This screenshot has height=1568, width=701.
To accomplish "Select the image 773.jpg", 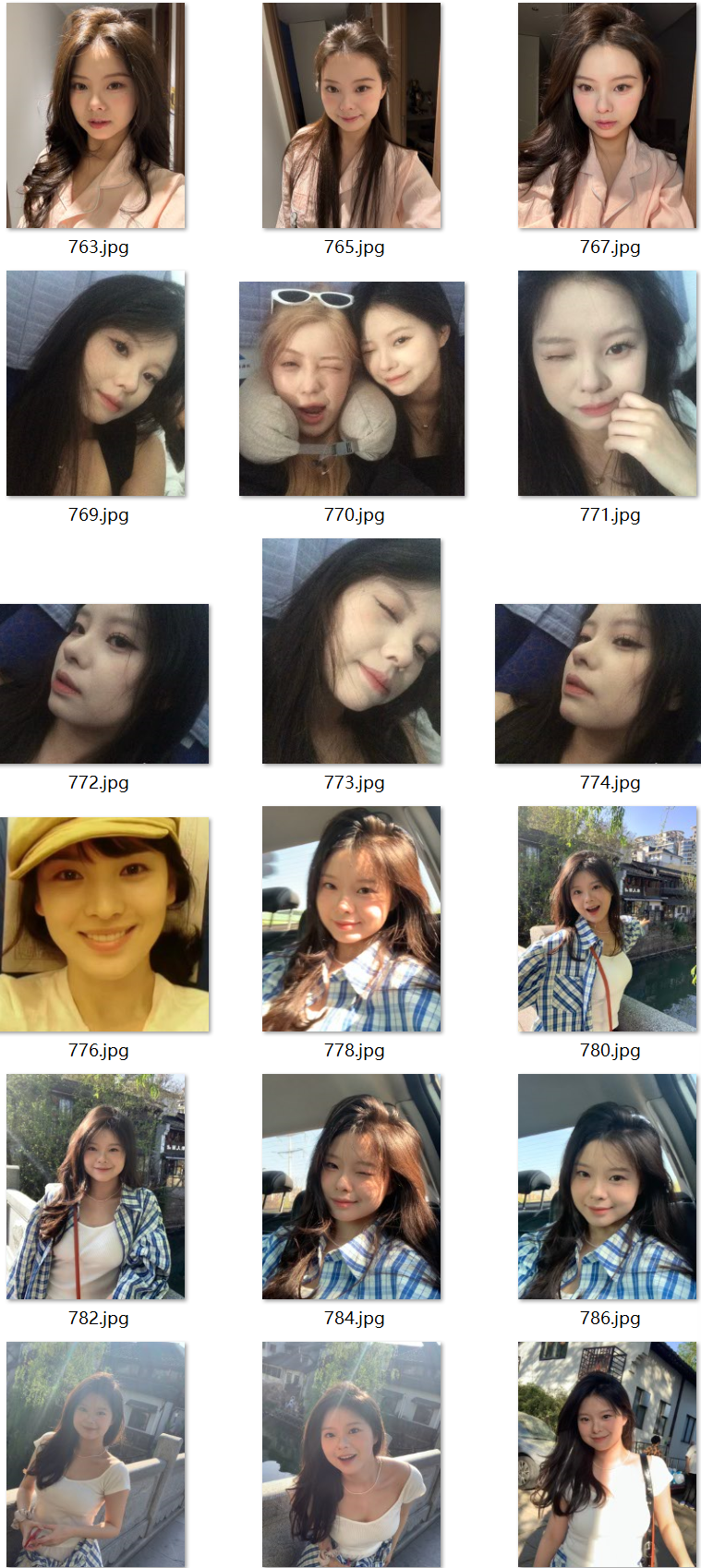I will point(351,651).
